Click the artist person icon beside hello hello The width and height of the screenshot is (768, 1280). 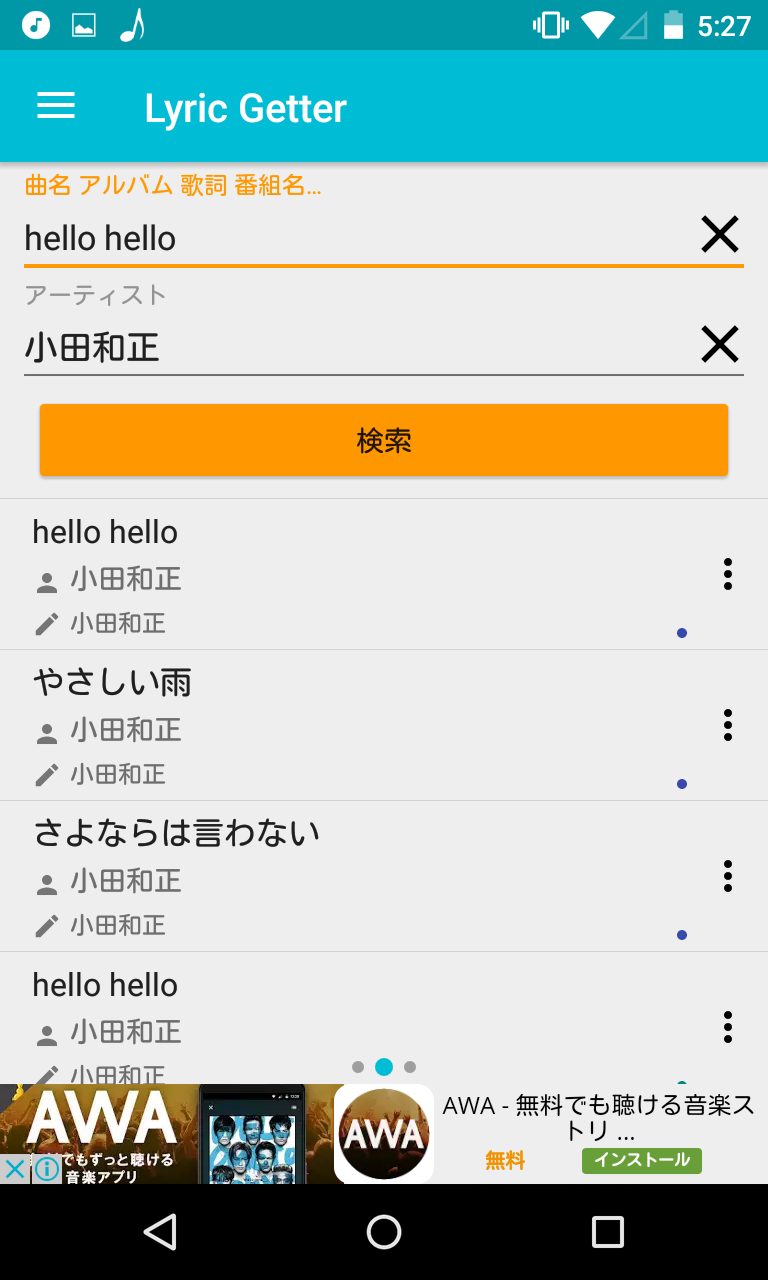45,578
